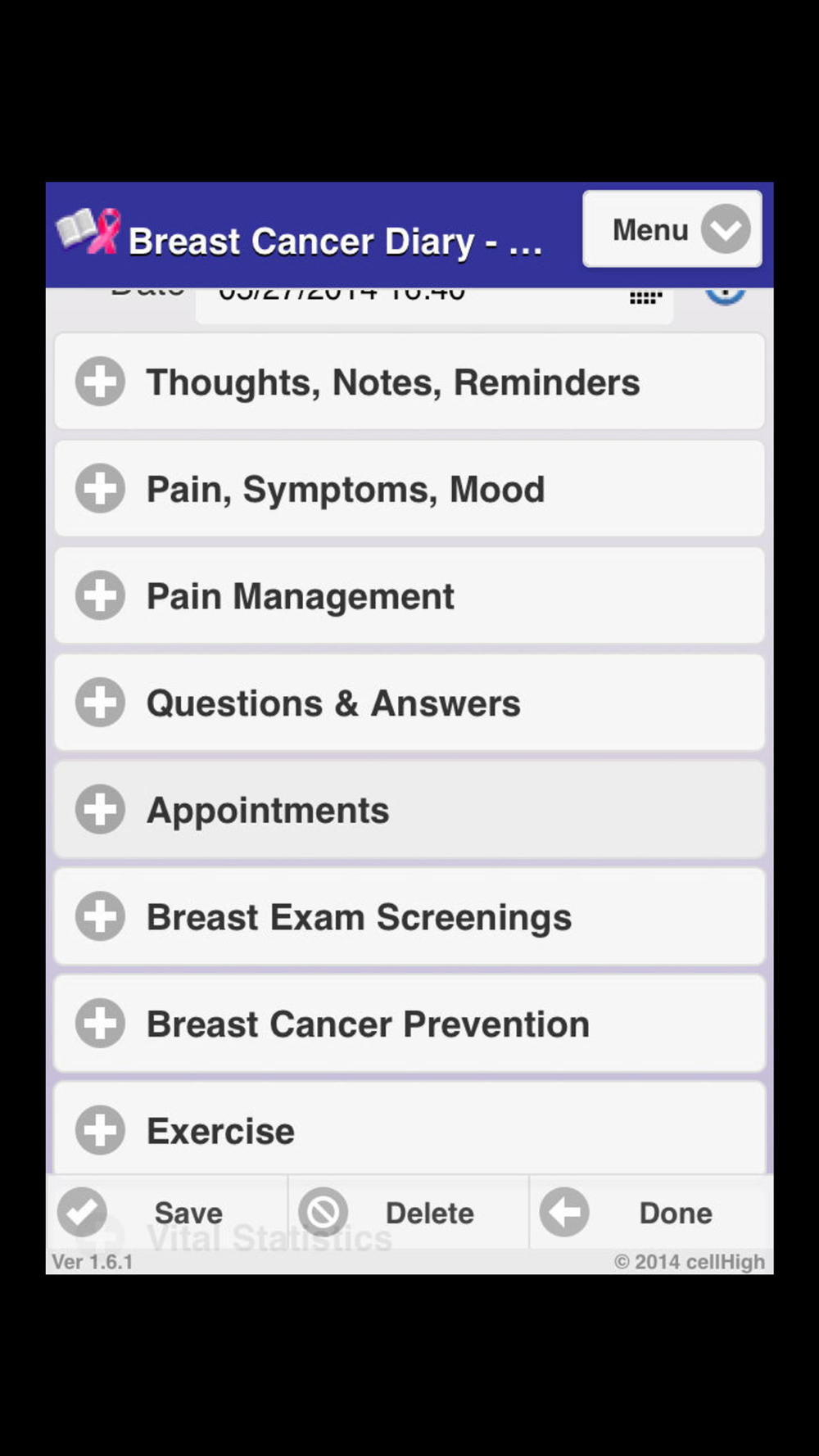
Task: Expand Thoughts, Notes, Reminders section
Action: pyautogui.click(x=409, y=382)
